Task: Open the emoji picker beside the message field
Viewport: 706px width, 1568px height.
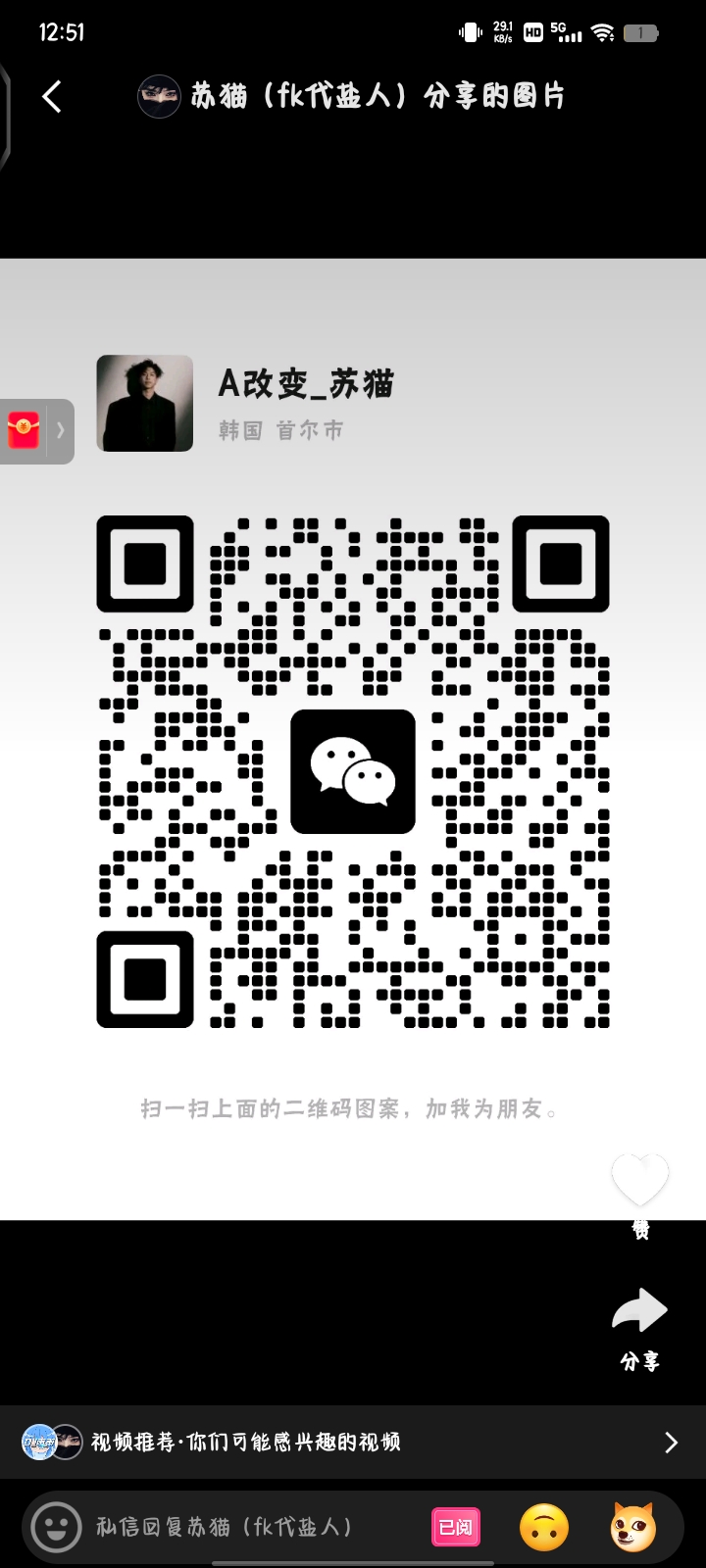Action: click(57, 1527)
